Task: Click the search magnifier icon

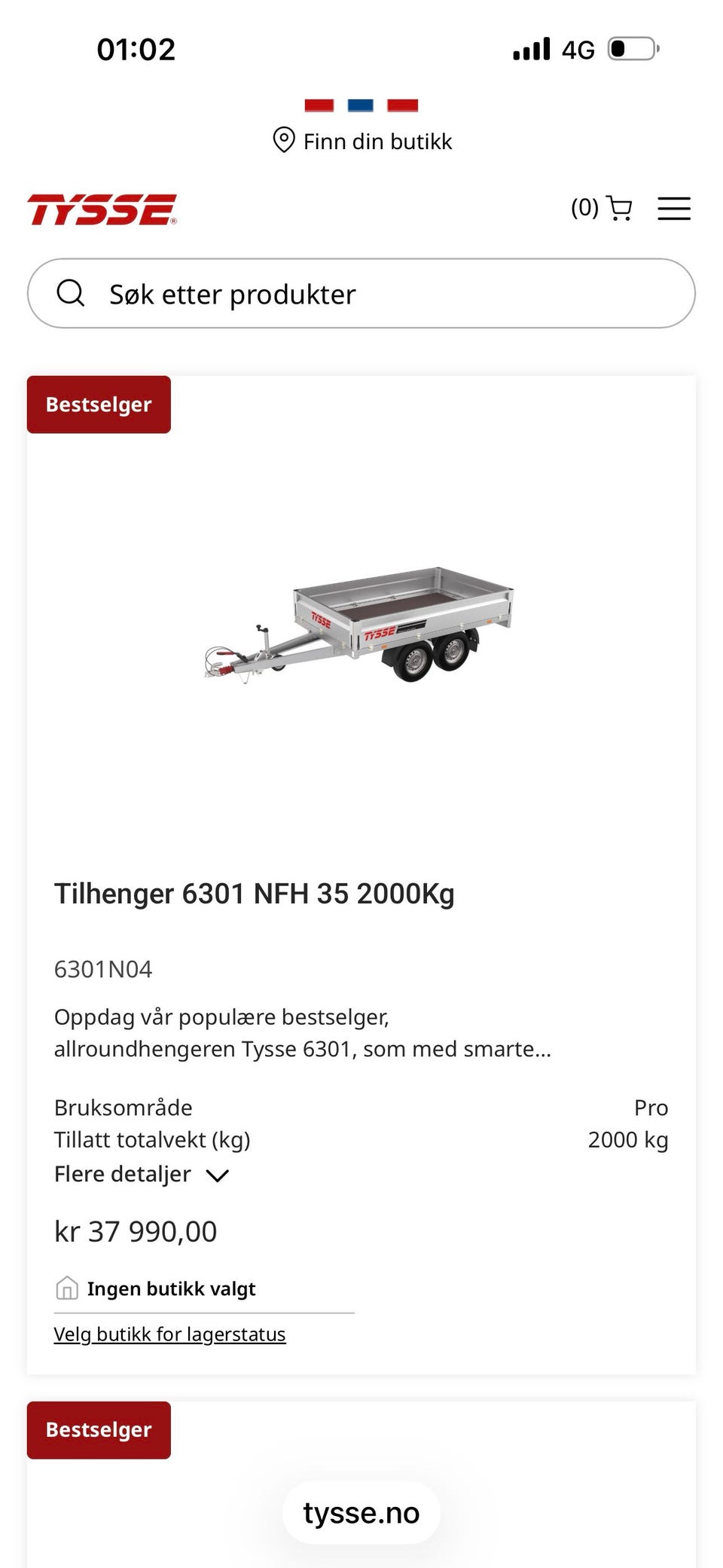Action: (72, 293)
